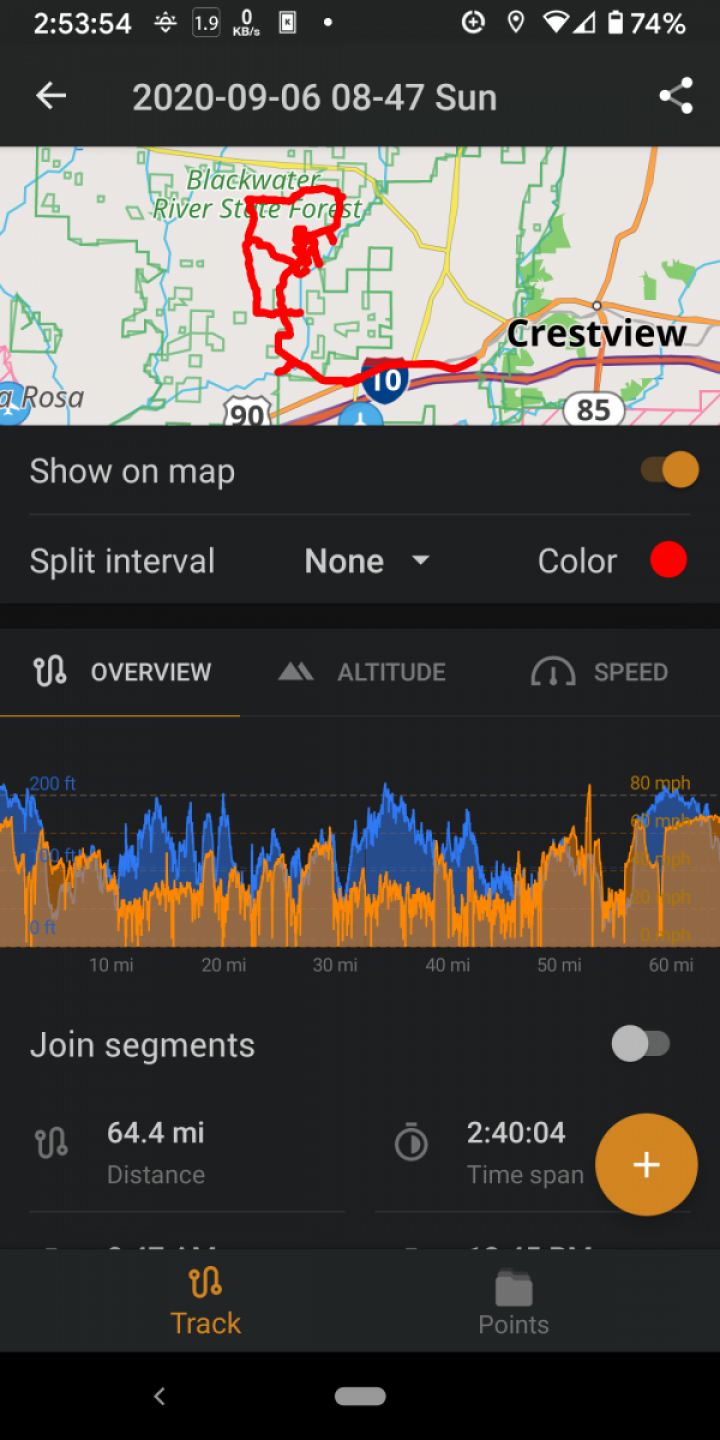Select the Track bottom tab
This screenshot has height=1440, width=720.
coord(205,1301)
